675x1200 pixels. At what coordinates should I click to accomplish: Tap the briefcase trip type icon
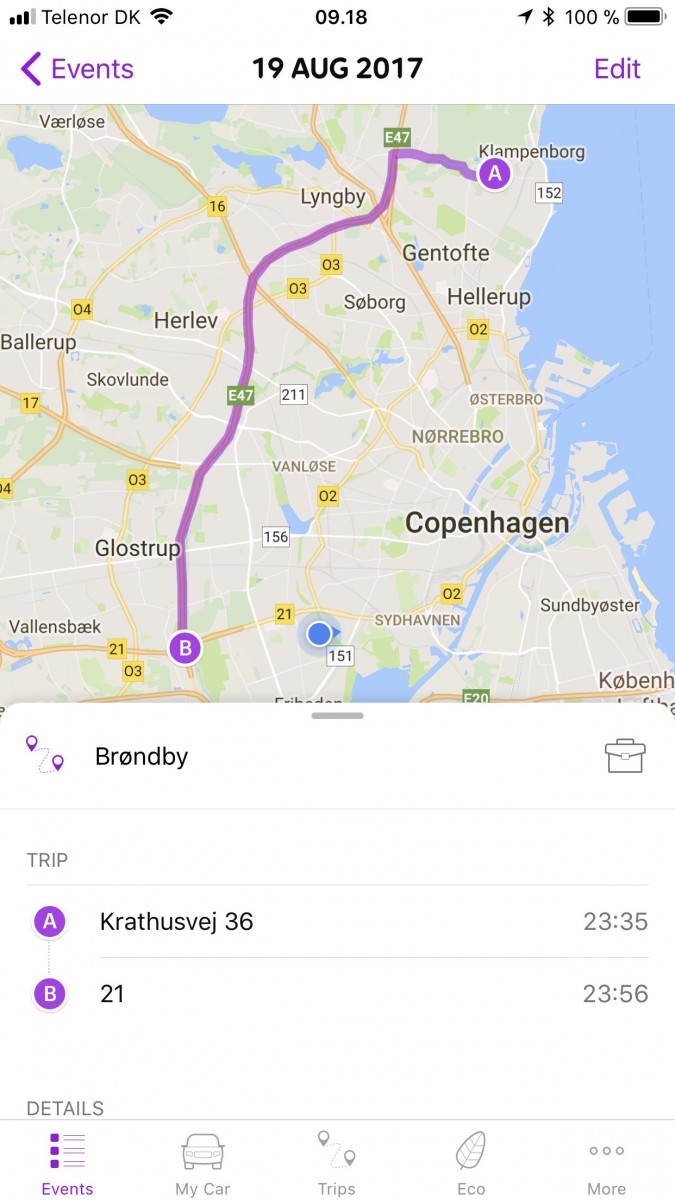(625, 757)
